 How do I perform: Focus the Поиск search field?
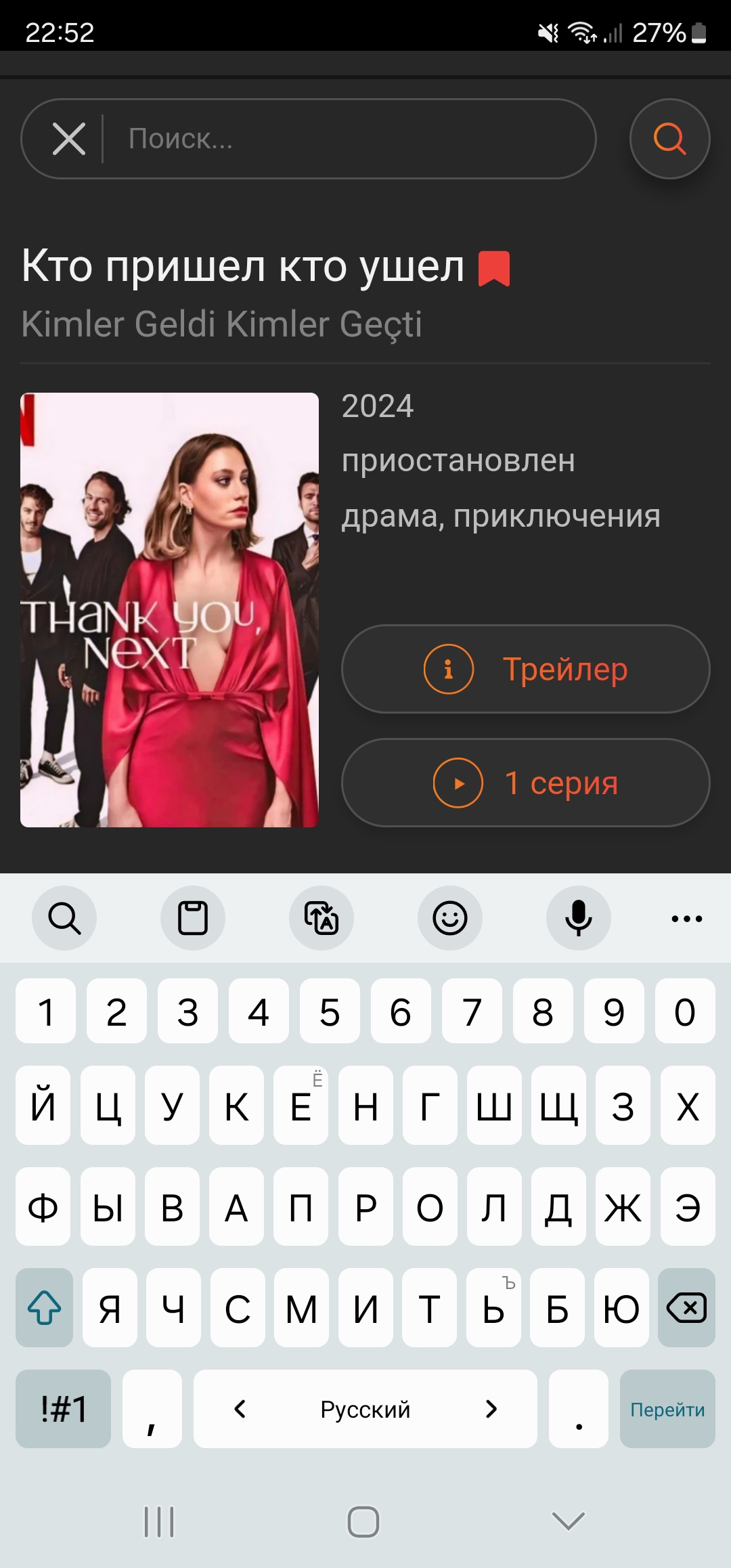[345, 139]
